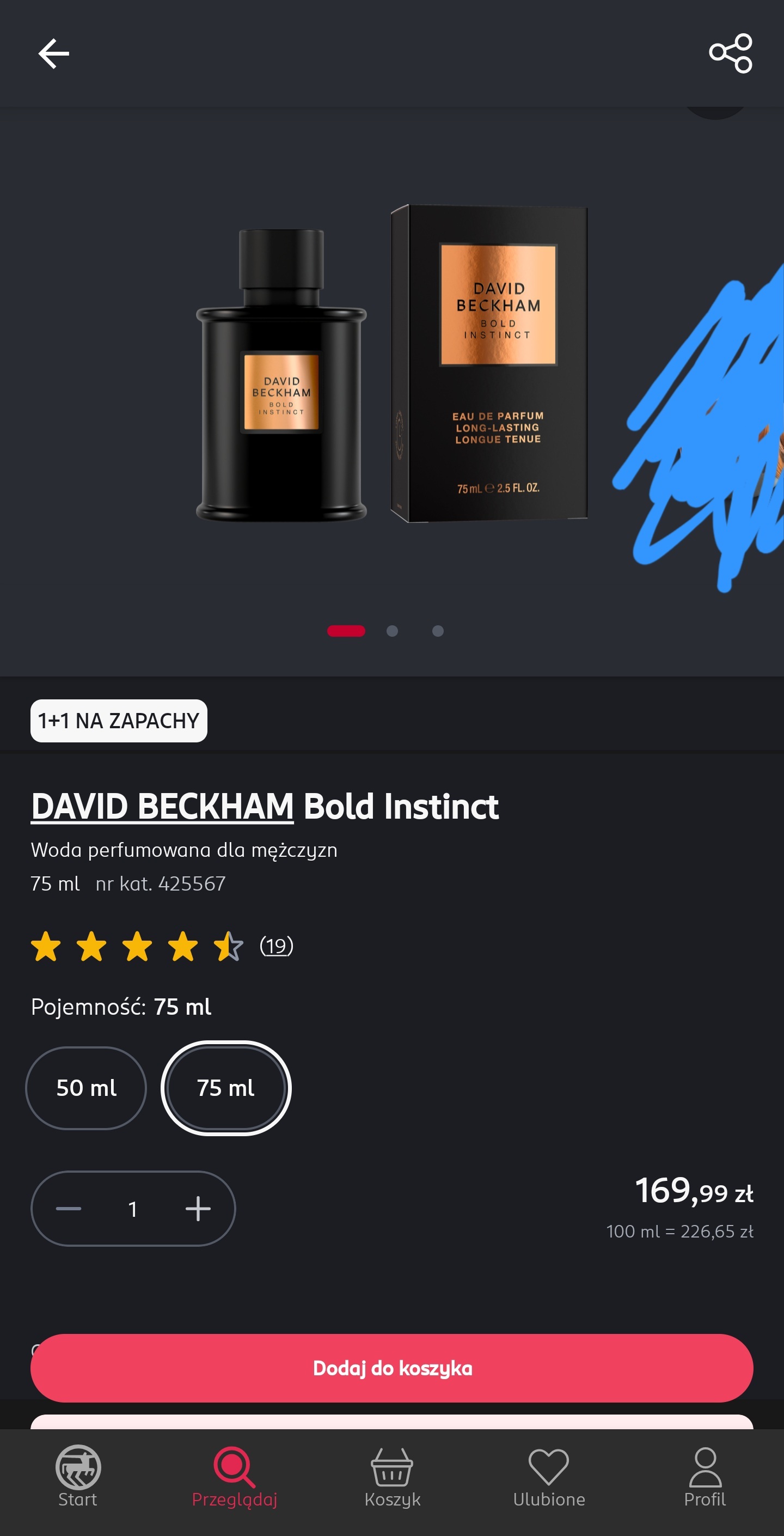Jump to the second image indicator dot

391,631
